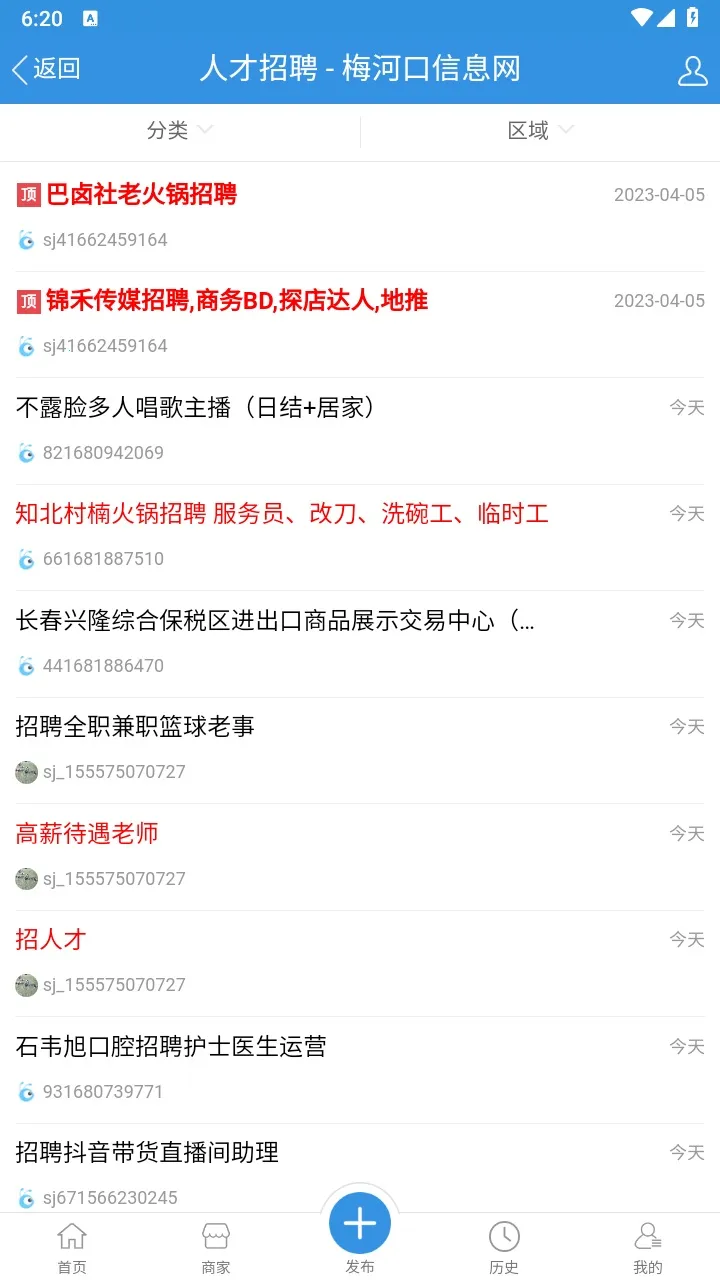Image resolution: width=720 pixels, height=1280 pixels.
Task: Open the 巴卤社老火锅招聘 job post
Action: pos(141,194)
